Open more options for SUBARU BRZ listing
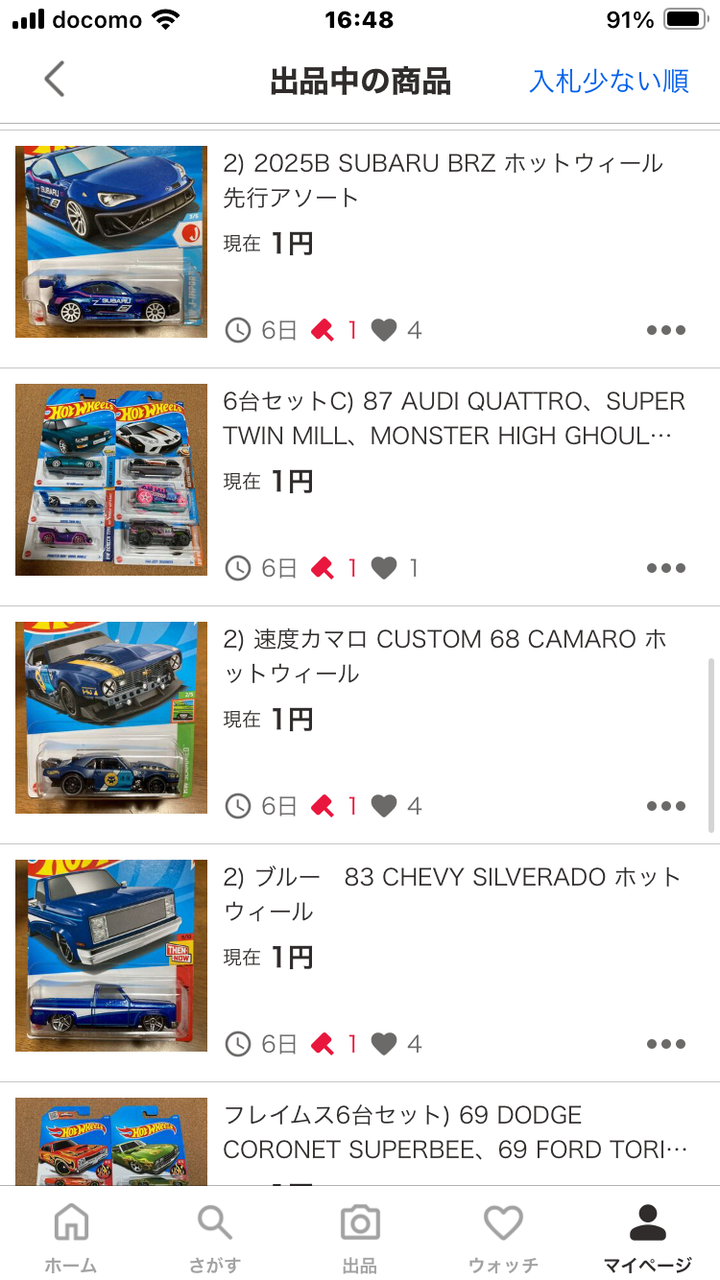Viewport: 720px width, 1280px height. point(666,330)
